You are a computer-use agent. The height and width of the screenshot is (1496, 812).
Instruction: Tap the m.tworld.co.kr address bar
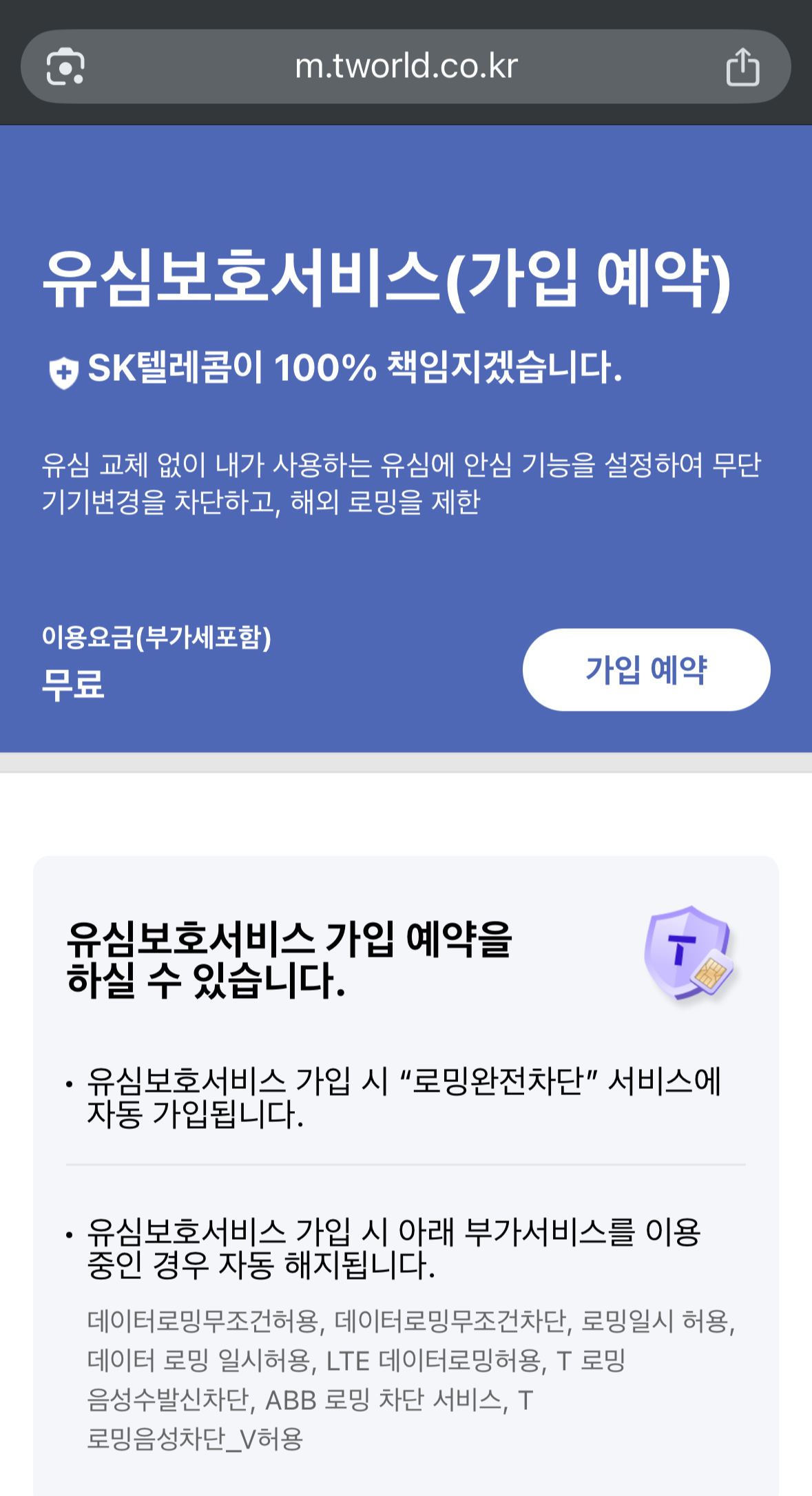coord(406,67)
